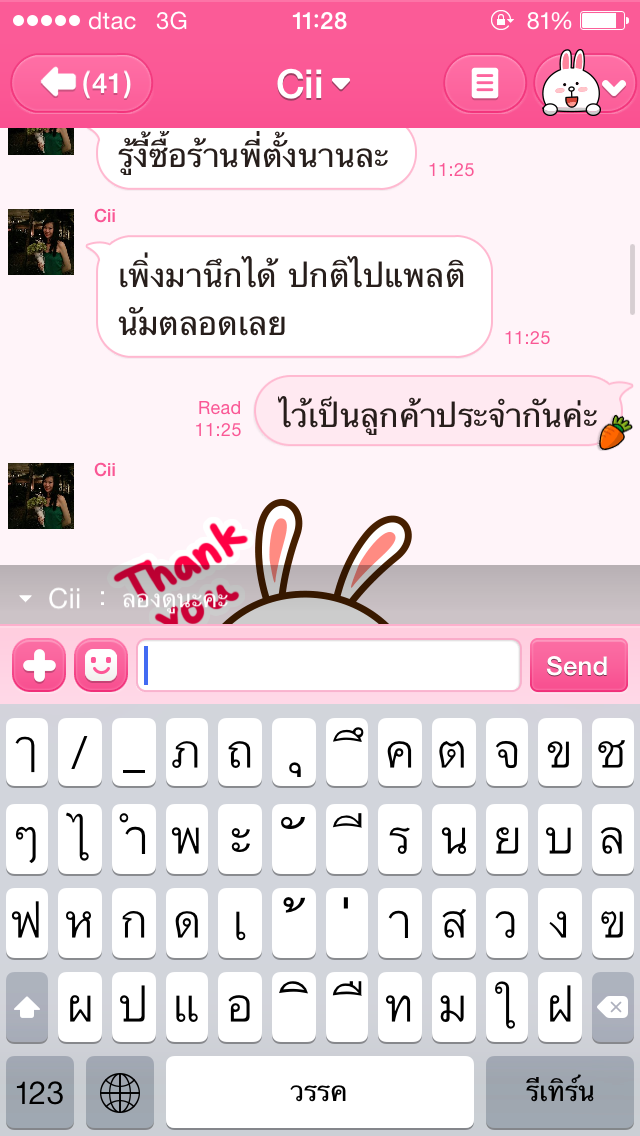Image resolution: width=640 pixels, height=1136 pixels.
Task: Tap the shift key on keyboard
Action: (27, 1008)
